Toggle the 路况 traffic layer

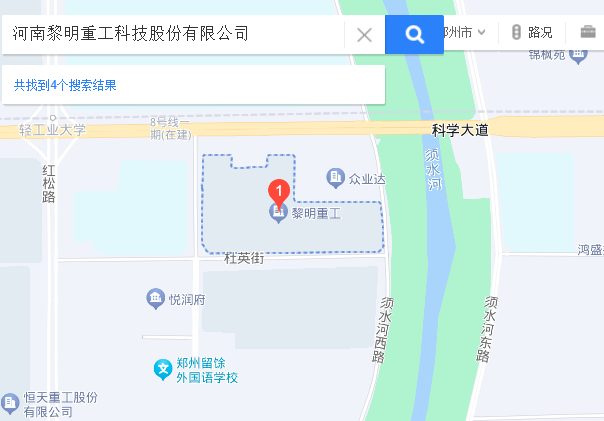click(x=531, y=33)
